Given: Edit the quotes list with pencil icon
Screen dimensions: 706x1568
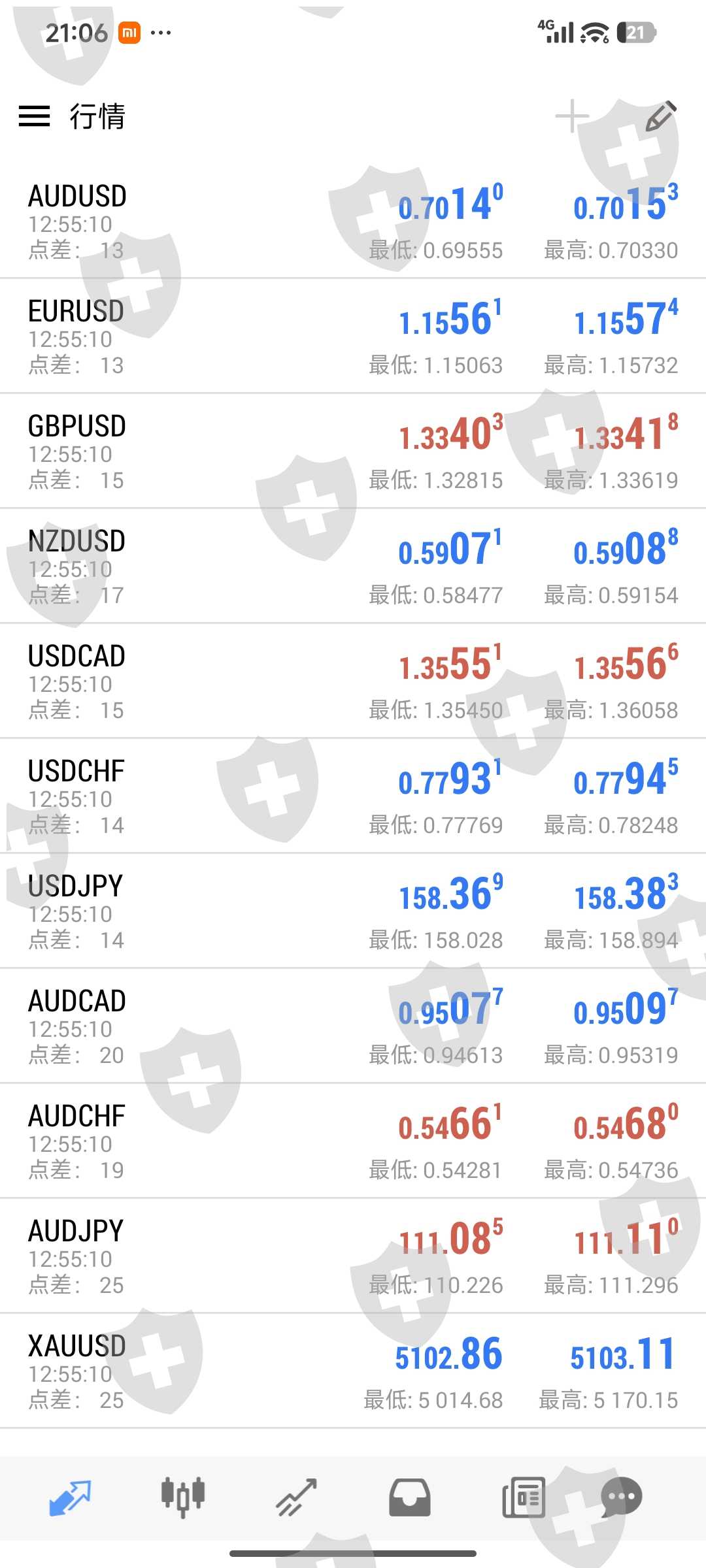Looking at the screenshot, I should click(x=660, y=116).
